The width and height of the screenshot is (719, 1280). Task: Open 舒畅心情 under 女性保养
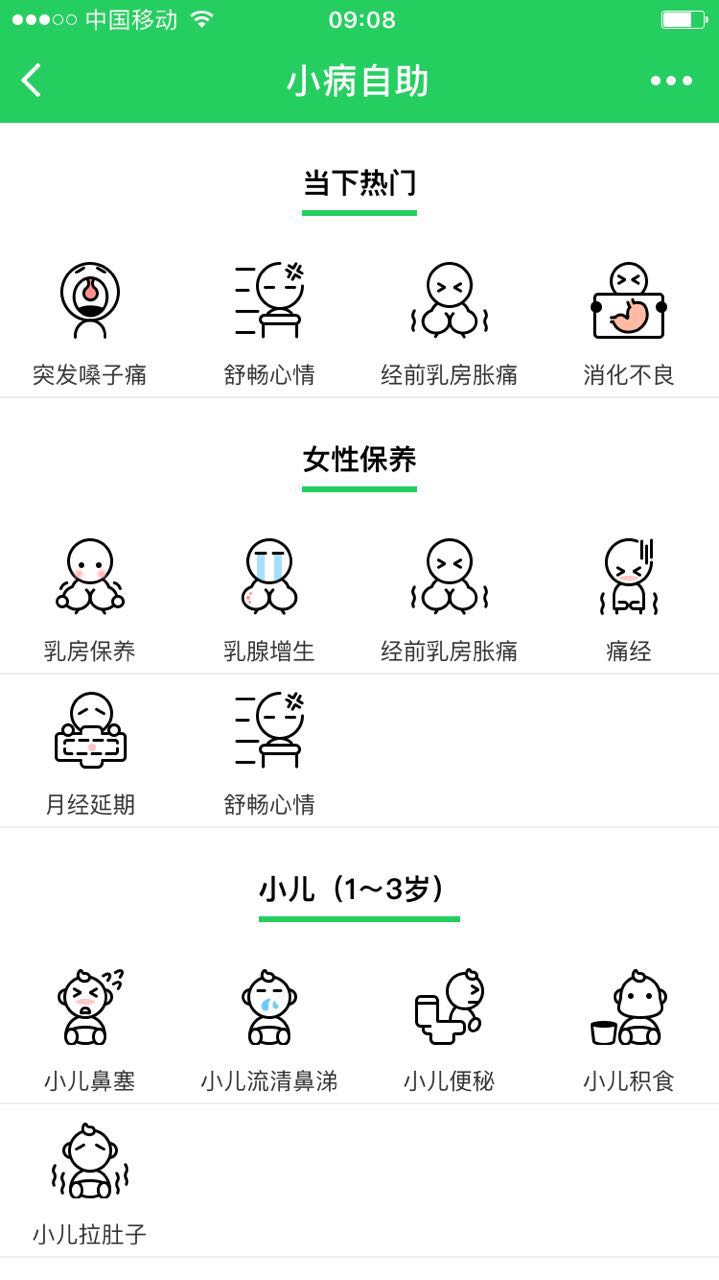click(269, 752)
